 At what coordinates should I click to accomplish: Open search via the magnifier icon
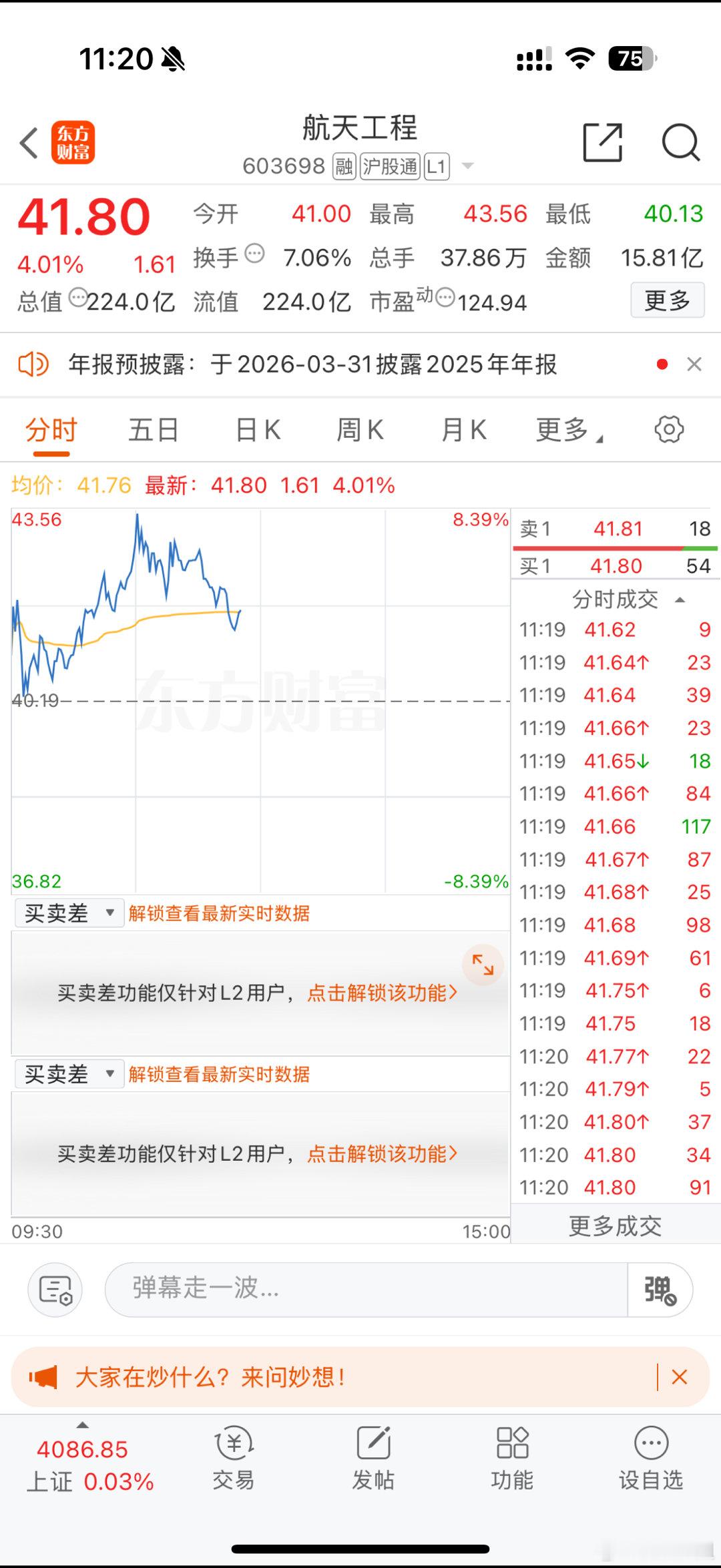point(680,142)
